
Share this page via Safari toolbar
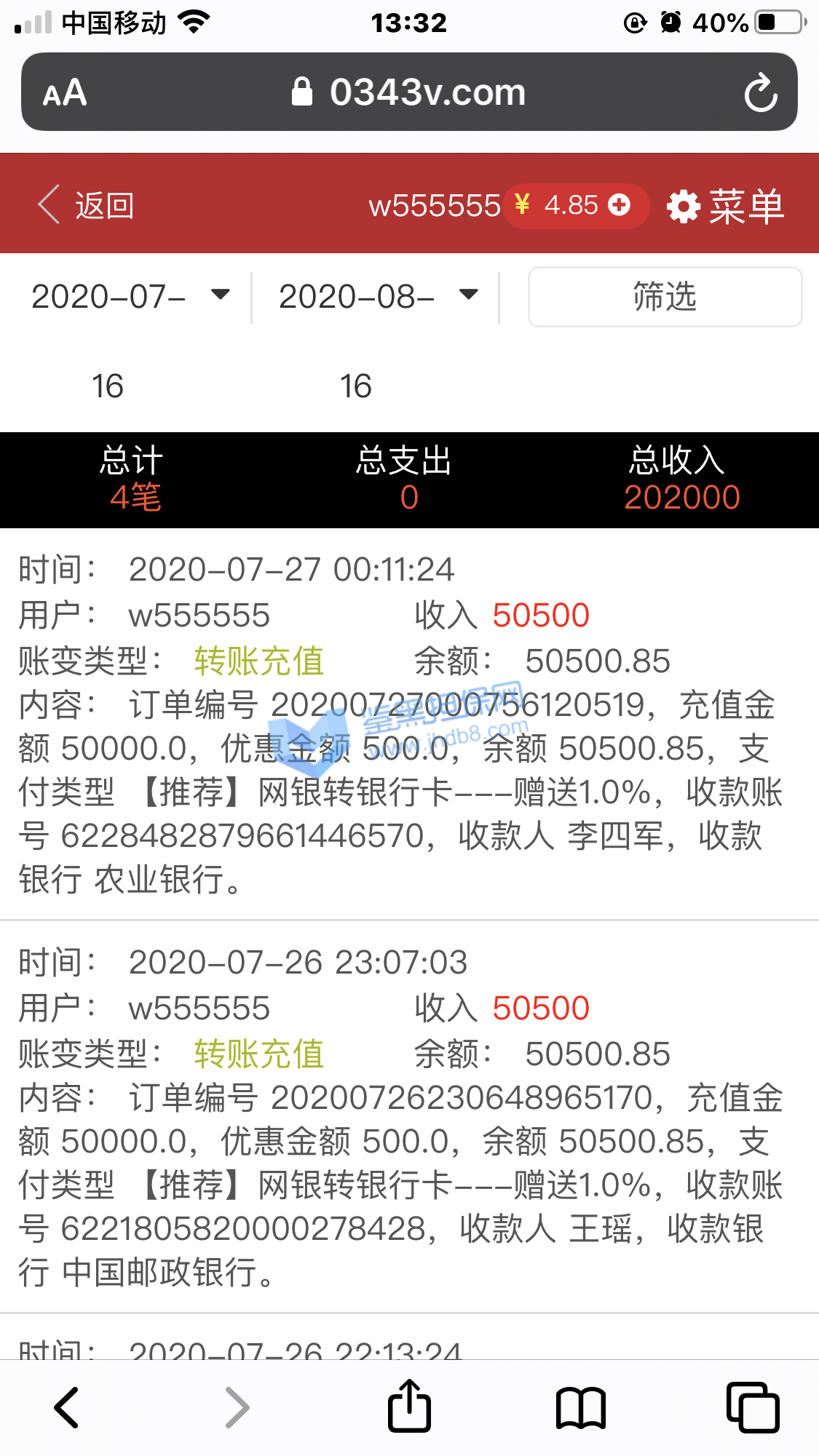coord(409,1406)
